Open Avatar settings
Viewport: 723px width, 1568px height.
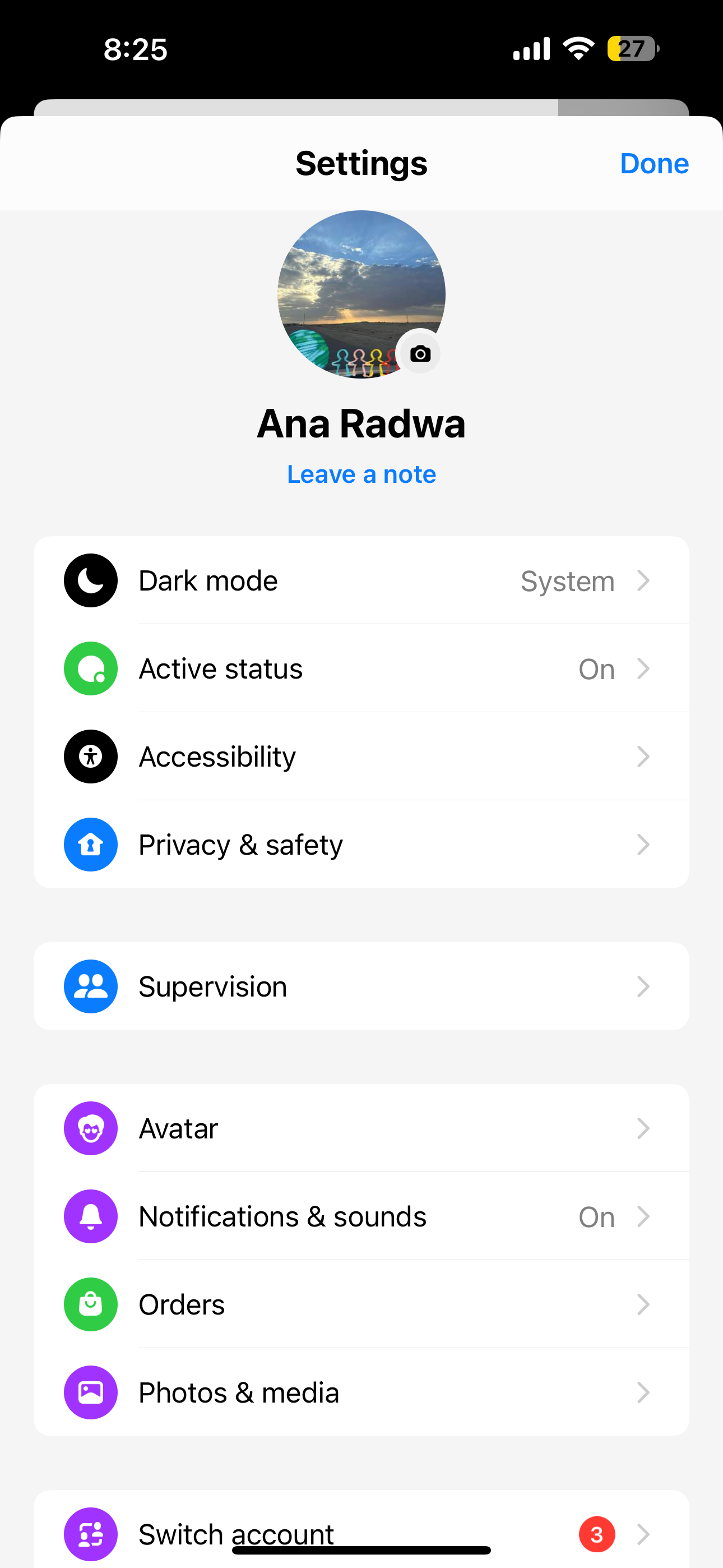pos(361,1128)
